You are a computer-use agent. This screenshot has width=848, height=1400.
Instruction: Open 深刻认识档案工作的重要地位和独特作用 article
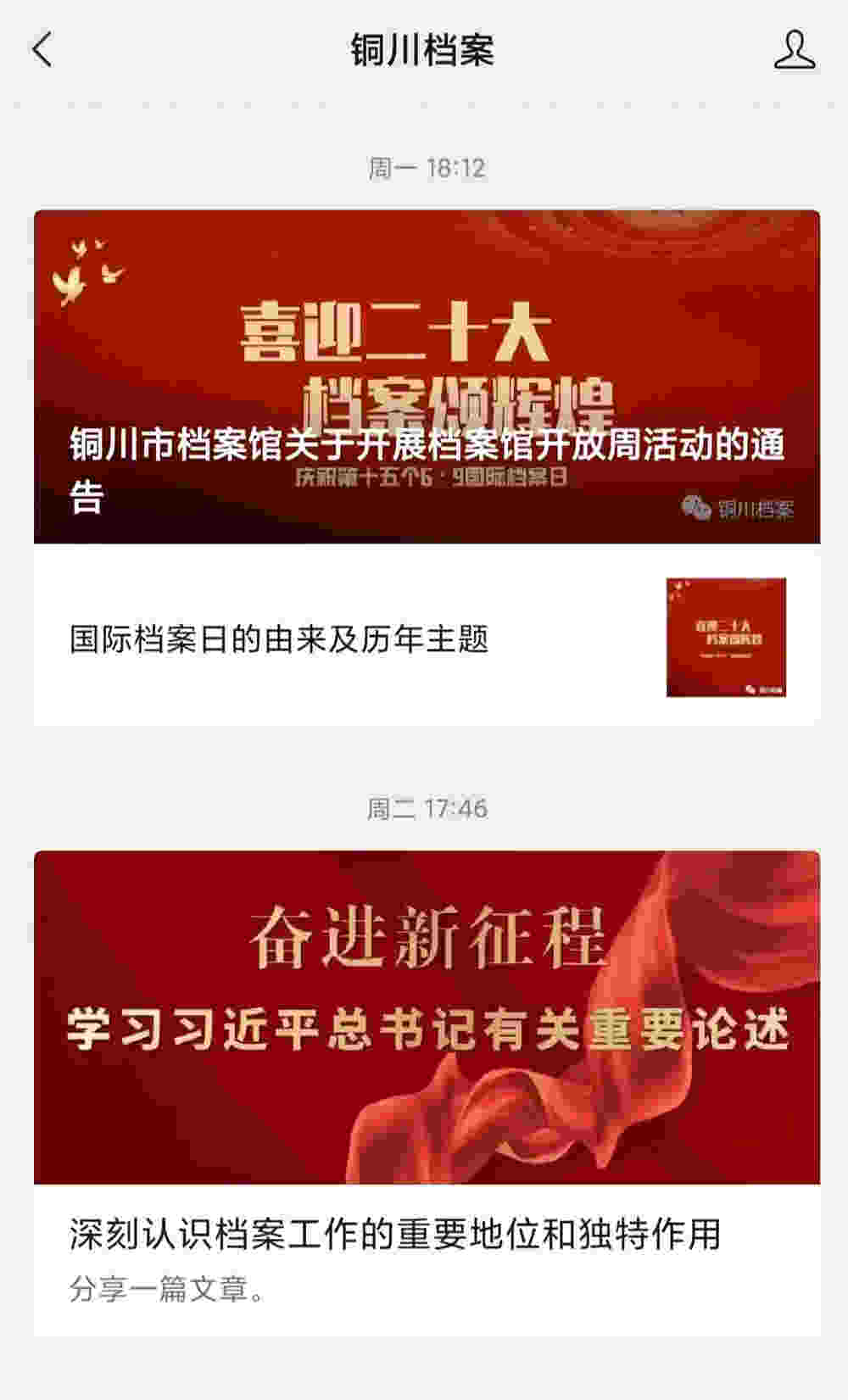click(395, 1235)
